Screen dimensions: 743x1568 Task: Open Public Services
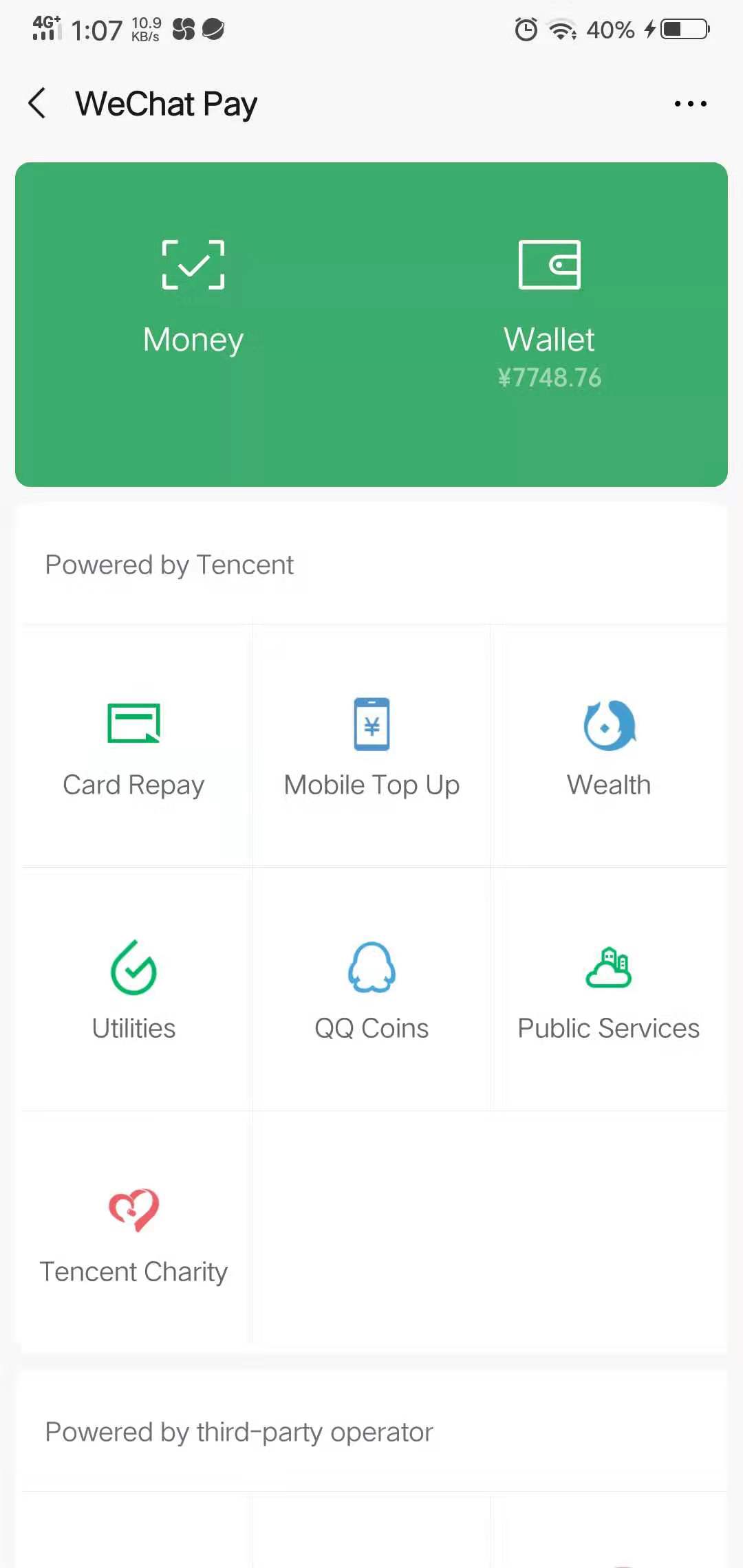[x=610, y=990]
